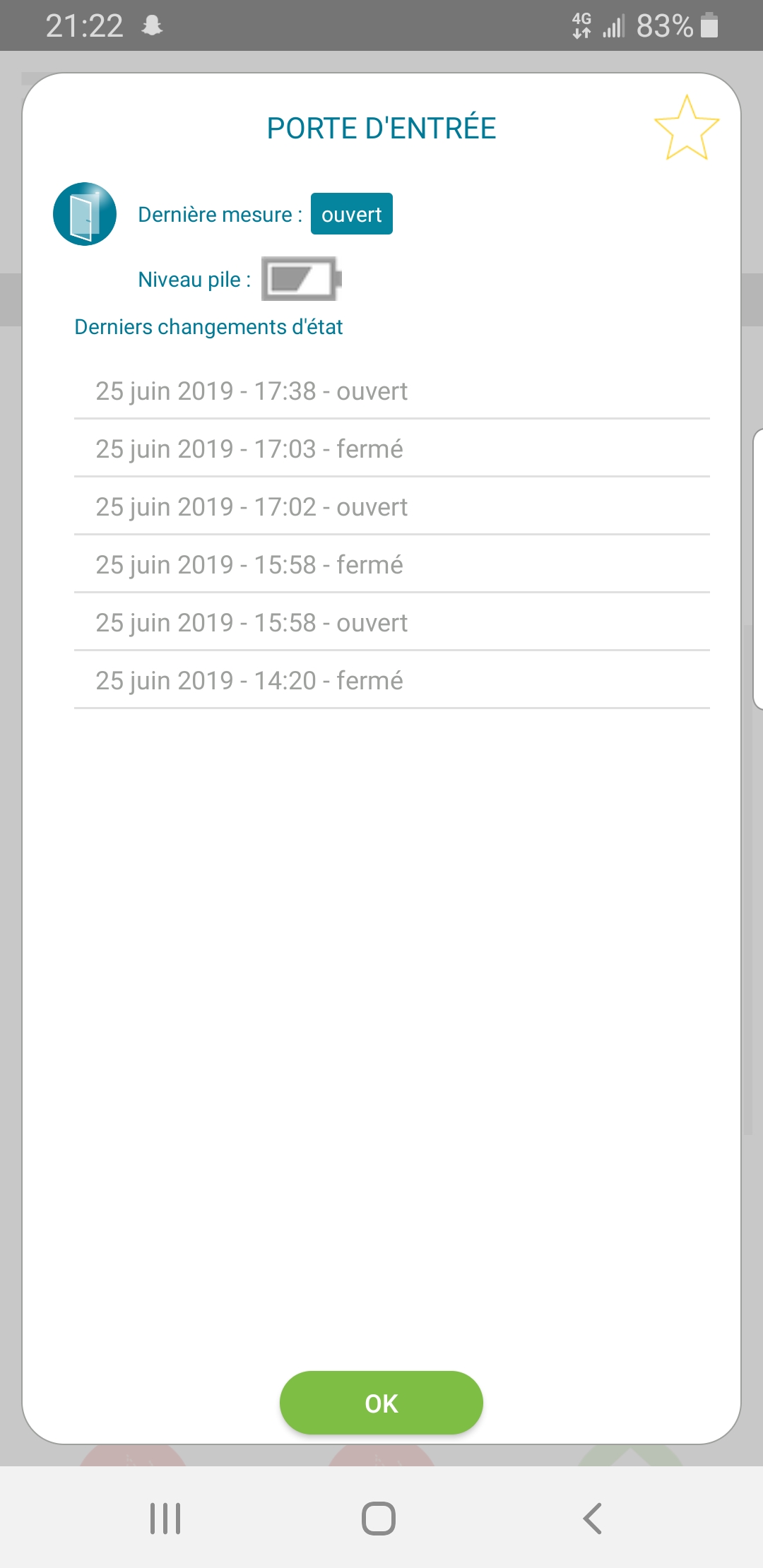Tap the home button in navigation bar
The image size is (763, 1568).
point(379,1518)
